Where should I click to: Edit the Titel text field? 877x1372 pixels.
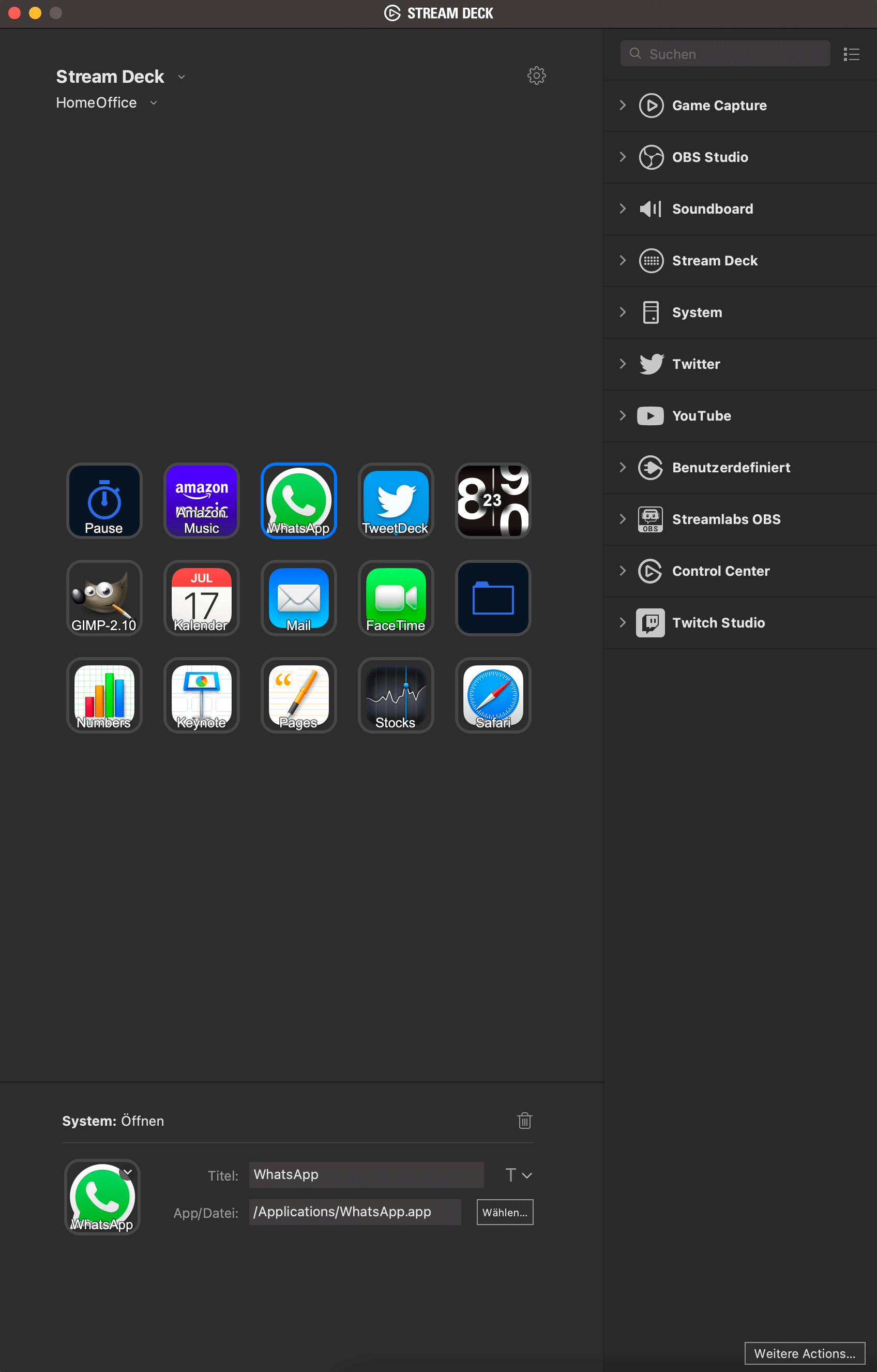coord(366,1174)
